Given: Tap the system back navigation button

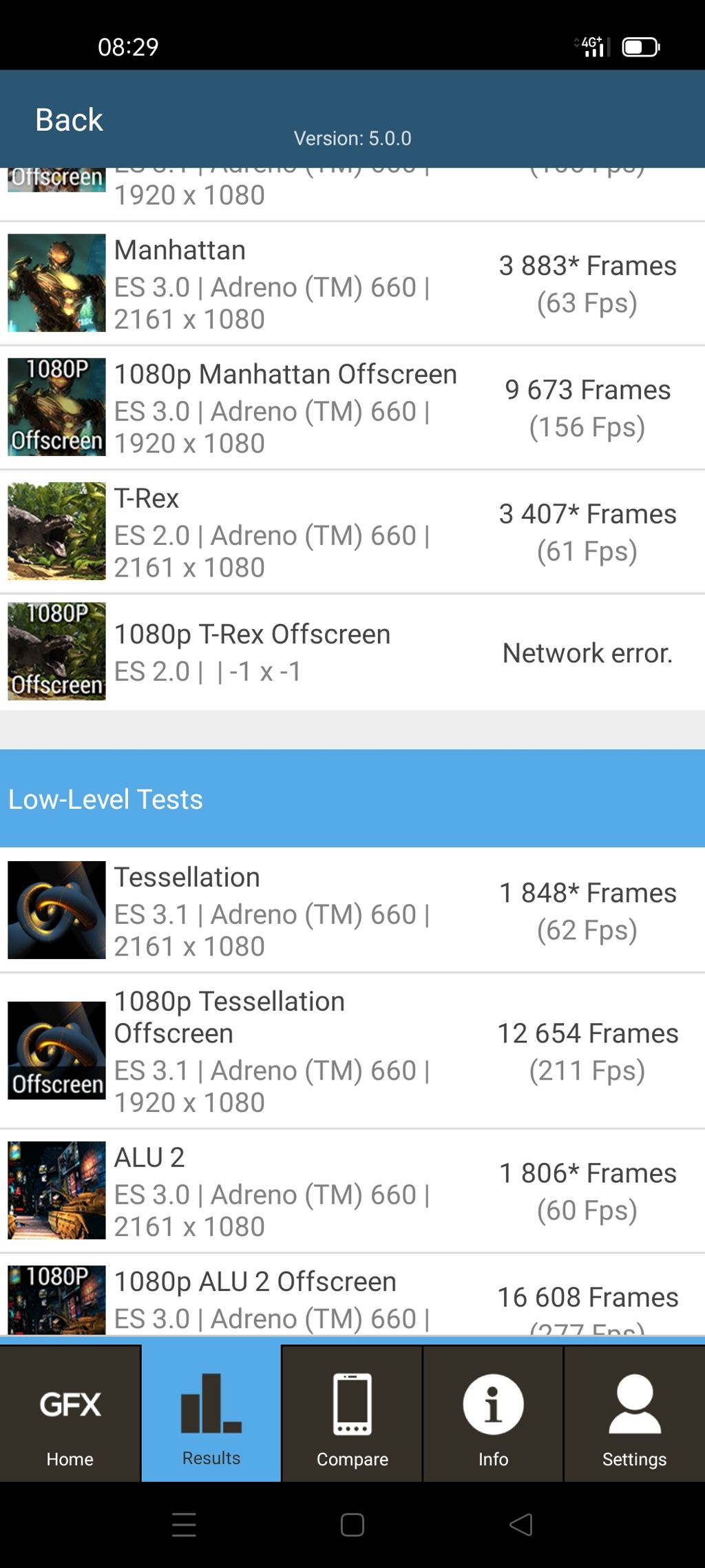Looking at the screenshot, I should coord(521,1525).
